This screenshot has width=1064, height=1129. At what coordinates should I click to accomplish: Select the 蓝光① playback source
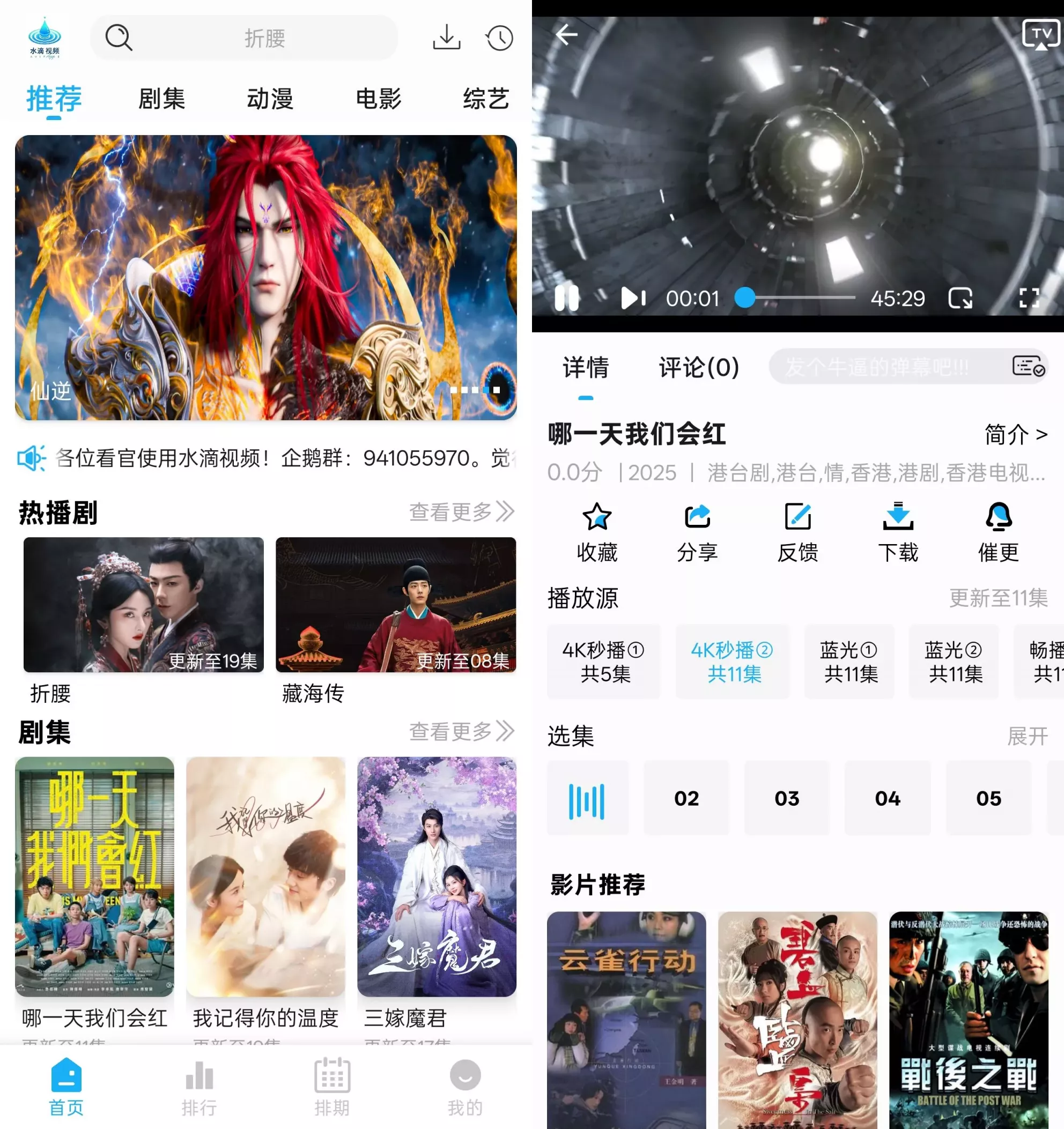849,662
